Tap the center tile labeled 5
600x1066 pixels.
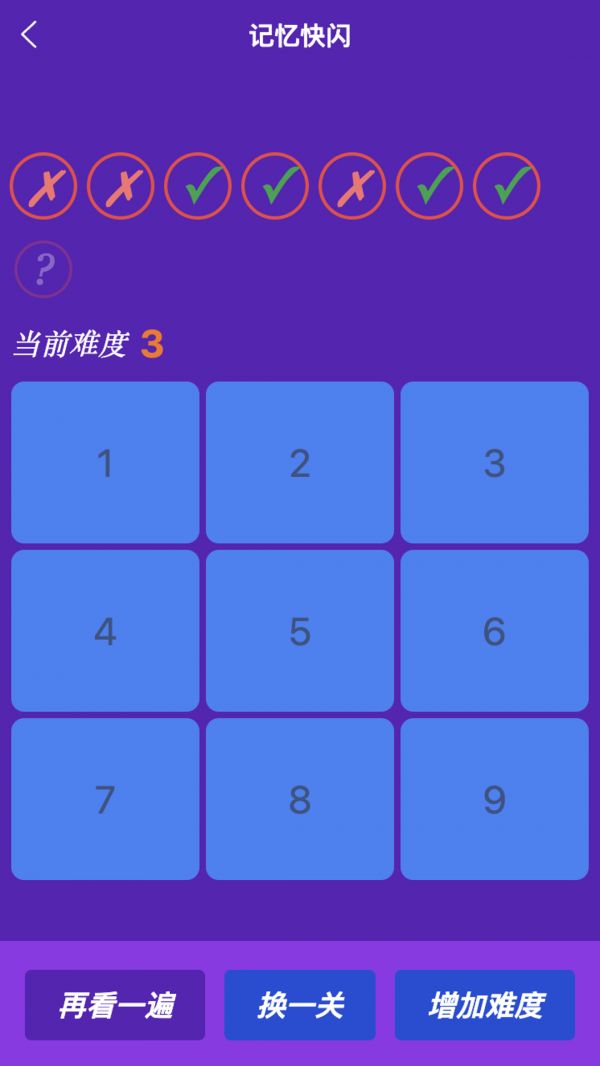300,630
